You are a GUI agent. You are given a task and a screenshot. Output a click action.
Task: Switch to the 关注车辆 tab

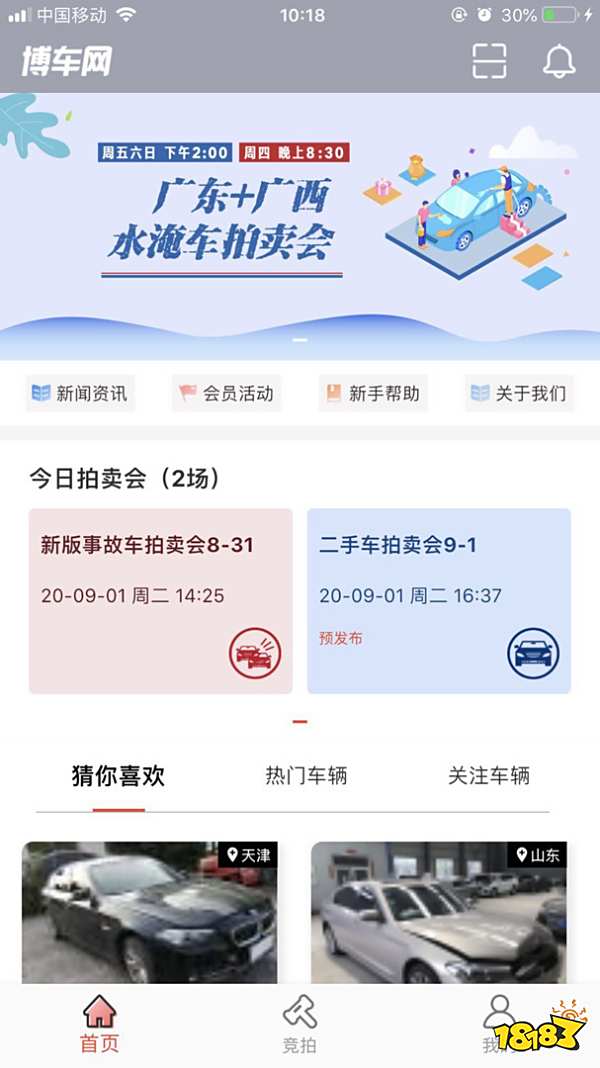pos(488,775)
